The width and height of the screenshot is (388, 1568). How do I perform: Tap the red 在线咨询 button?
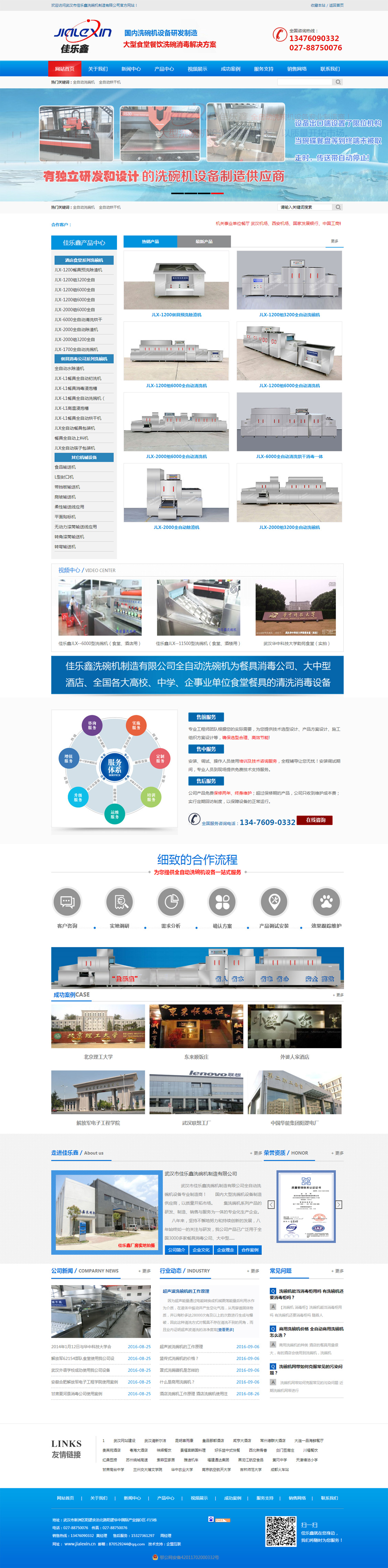click(315, 820)
